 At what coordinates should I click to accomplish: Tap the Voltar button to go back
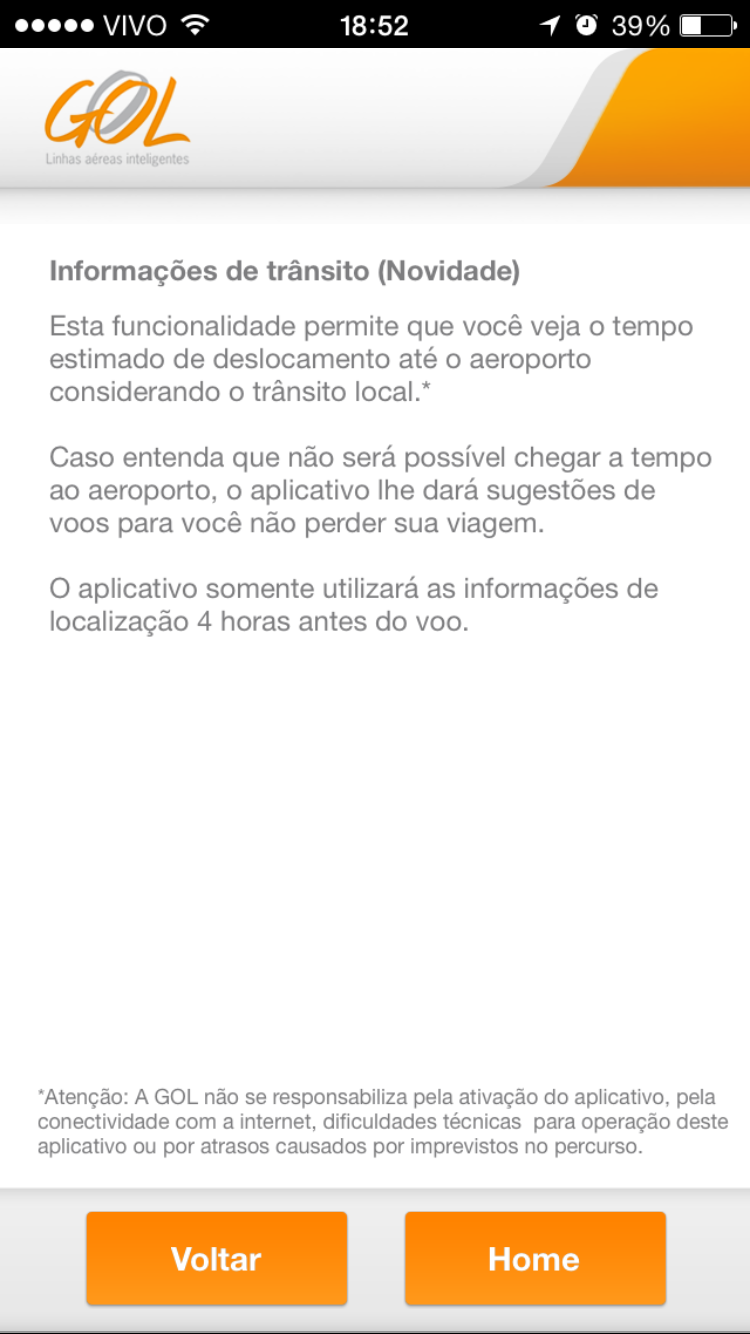tap(216, 1258)
